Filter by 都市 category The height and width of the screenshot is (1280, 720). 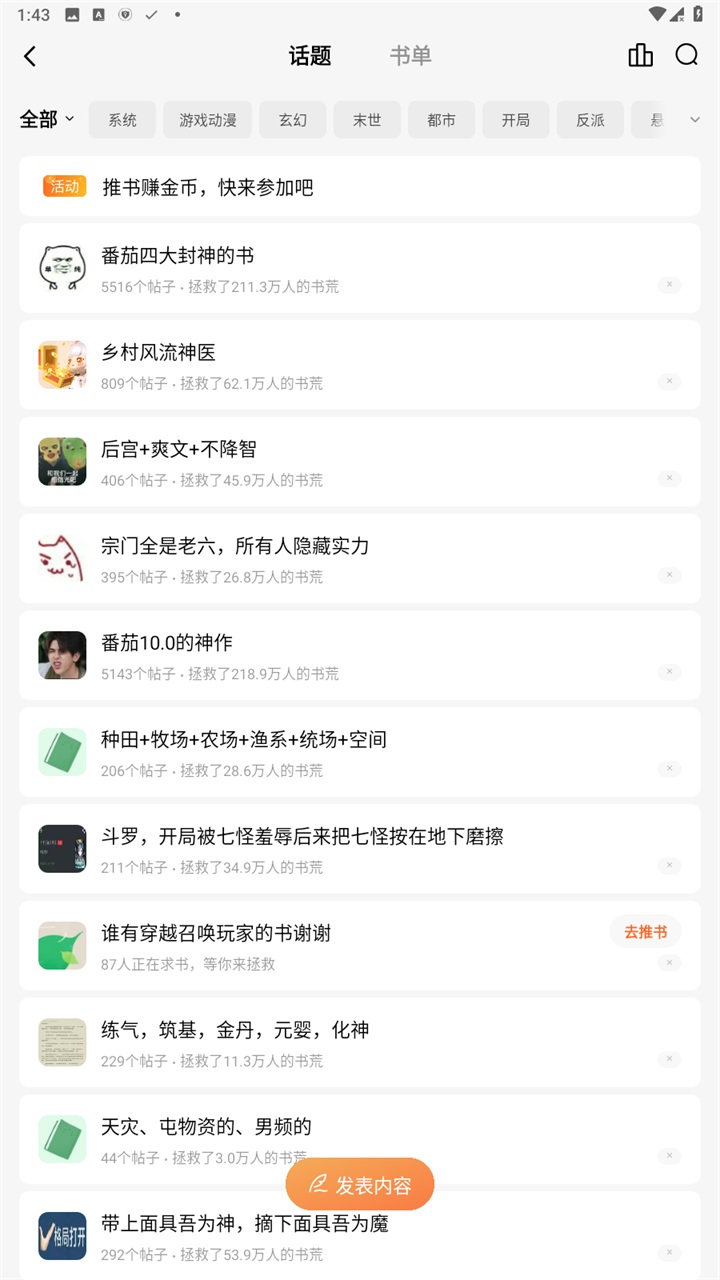coord(441,120)
